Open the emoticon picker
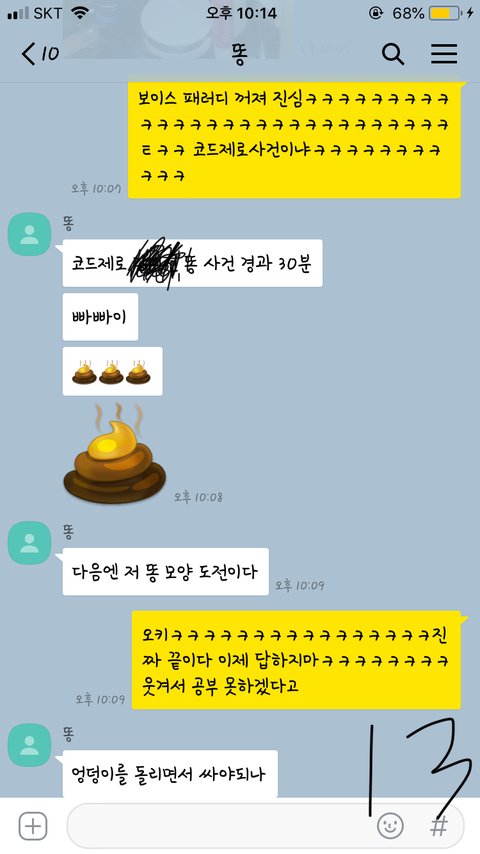Screen dimensions: 480x854 tap(391, 826)
